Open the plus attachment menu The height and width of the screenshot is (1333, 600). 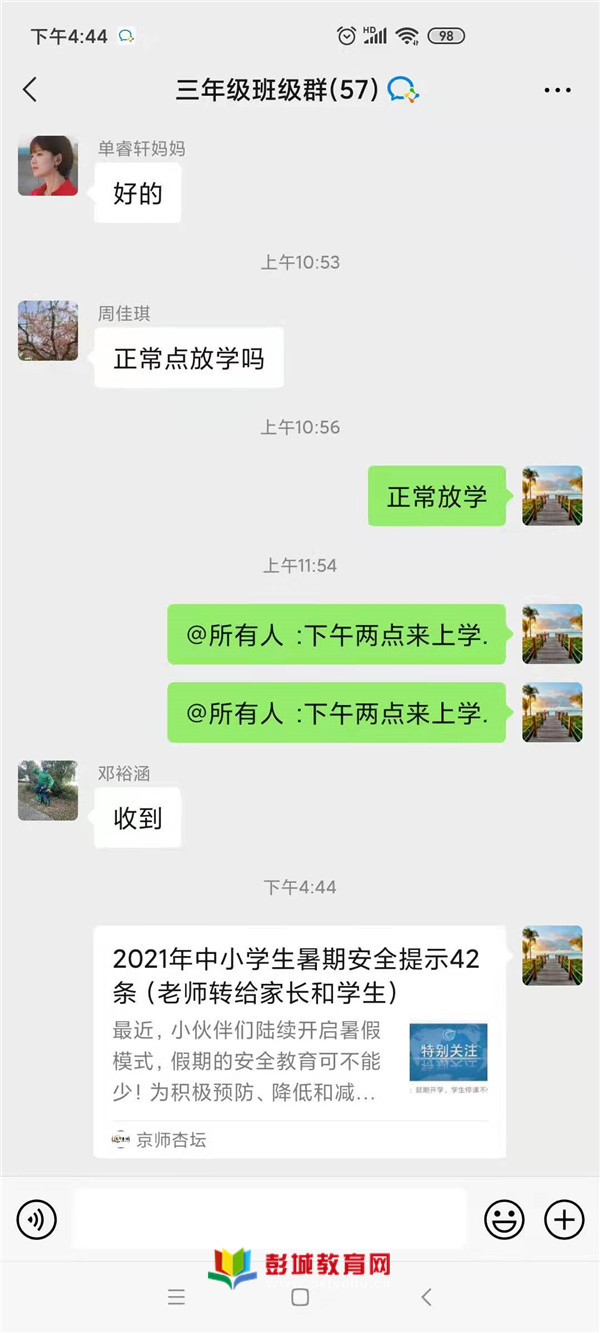point(564,1219)
